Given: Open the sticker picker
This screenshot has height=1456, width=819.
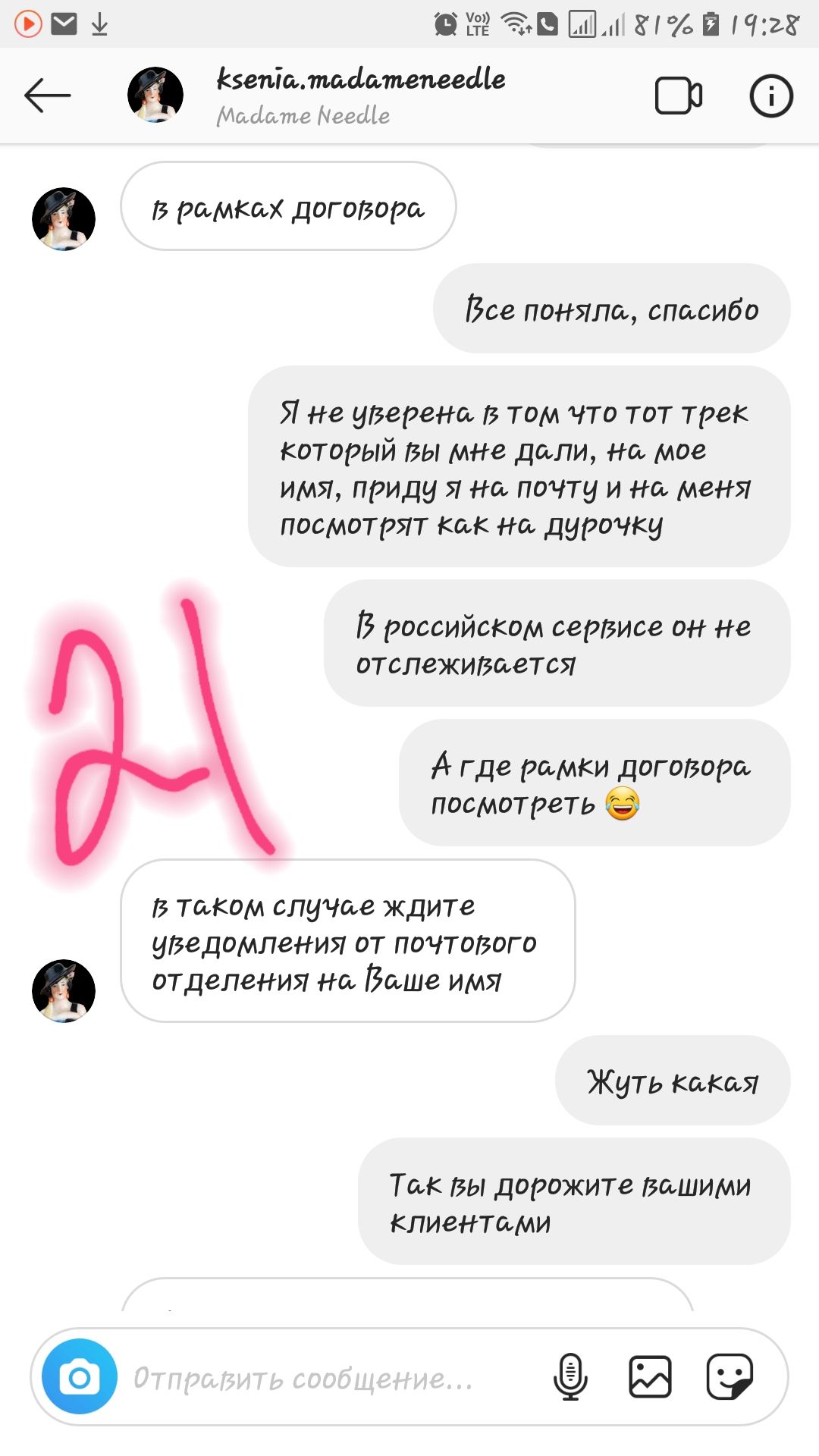Looking at the screenshot, I should tap(730, 1376).
